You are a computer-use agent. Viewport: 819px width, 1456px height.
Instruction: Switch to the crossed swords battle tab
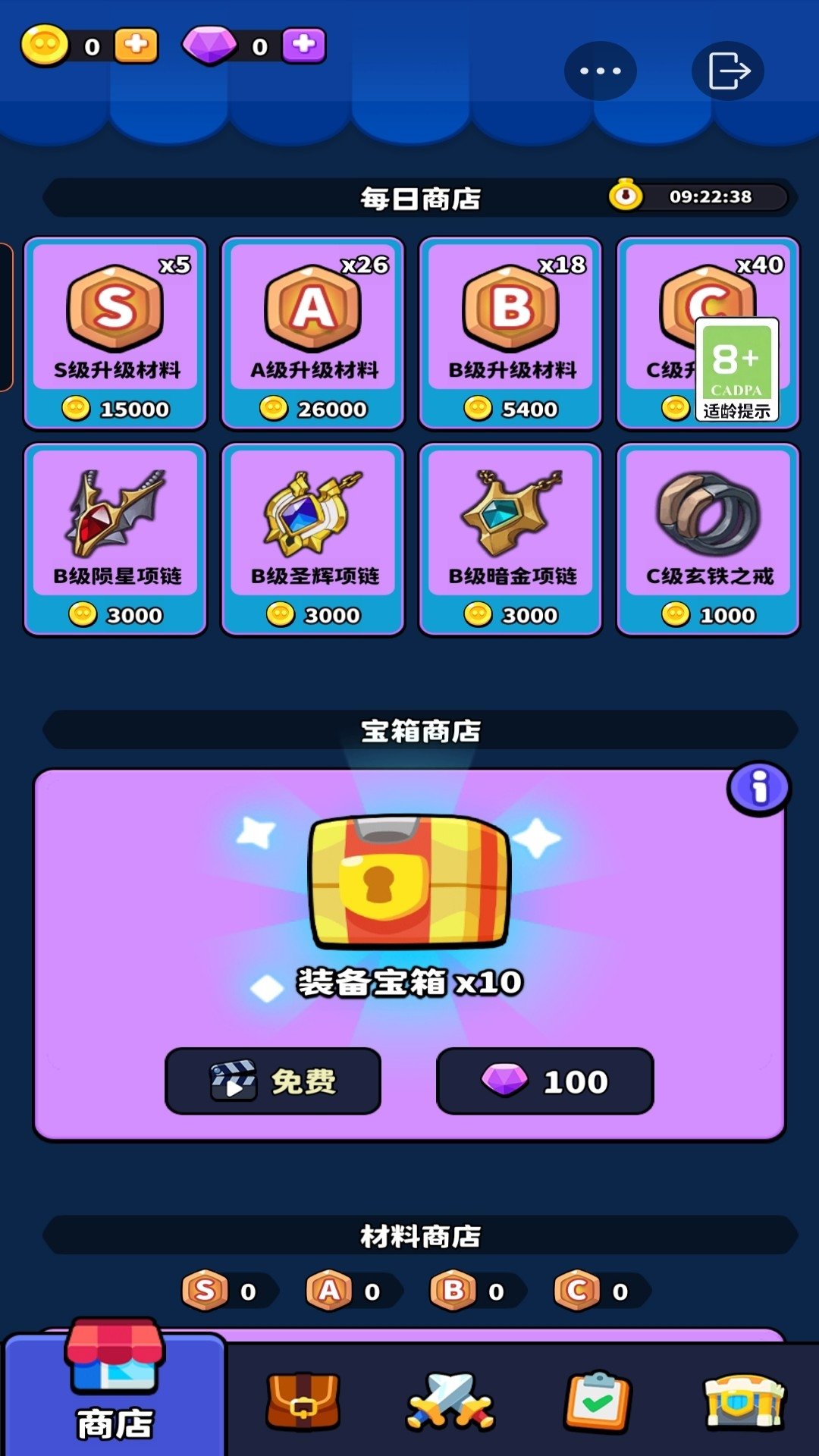pyautogui.click(x=450, y=1400)
